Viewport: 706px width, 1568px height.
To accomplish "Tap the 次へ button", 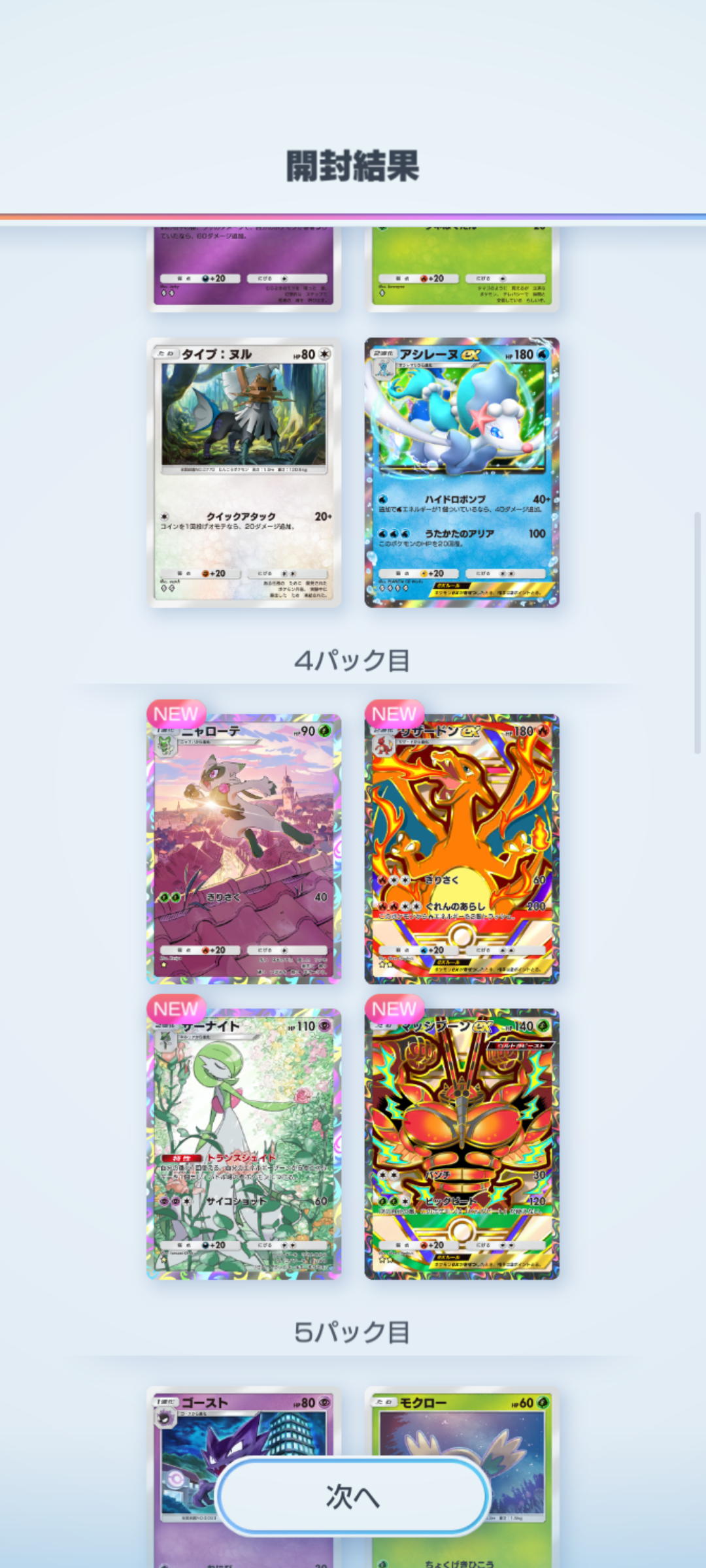I will 353,1496.
